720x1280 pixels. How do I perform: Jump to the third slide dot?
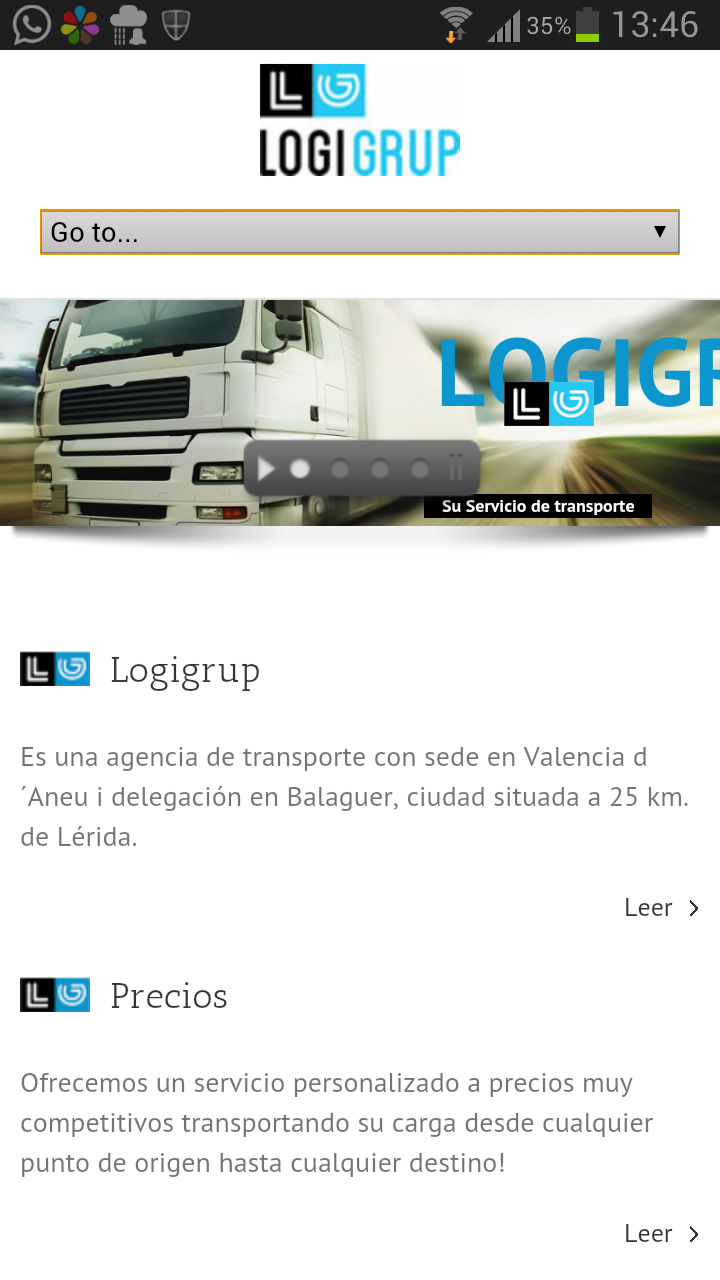tap(380, 468)
